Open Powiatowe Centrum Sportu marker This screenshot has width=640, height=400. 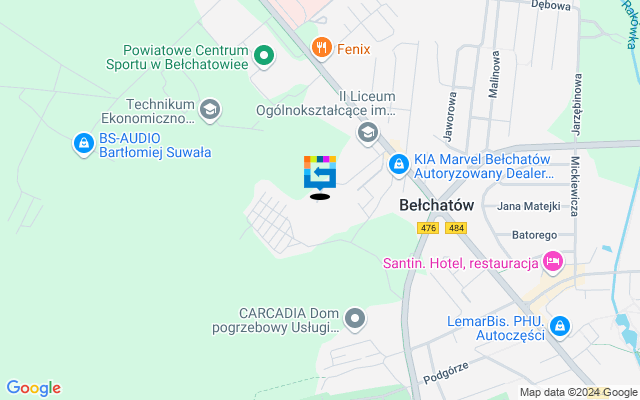[x=264, y=56]
